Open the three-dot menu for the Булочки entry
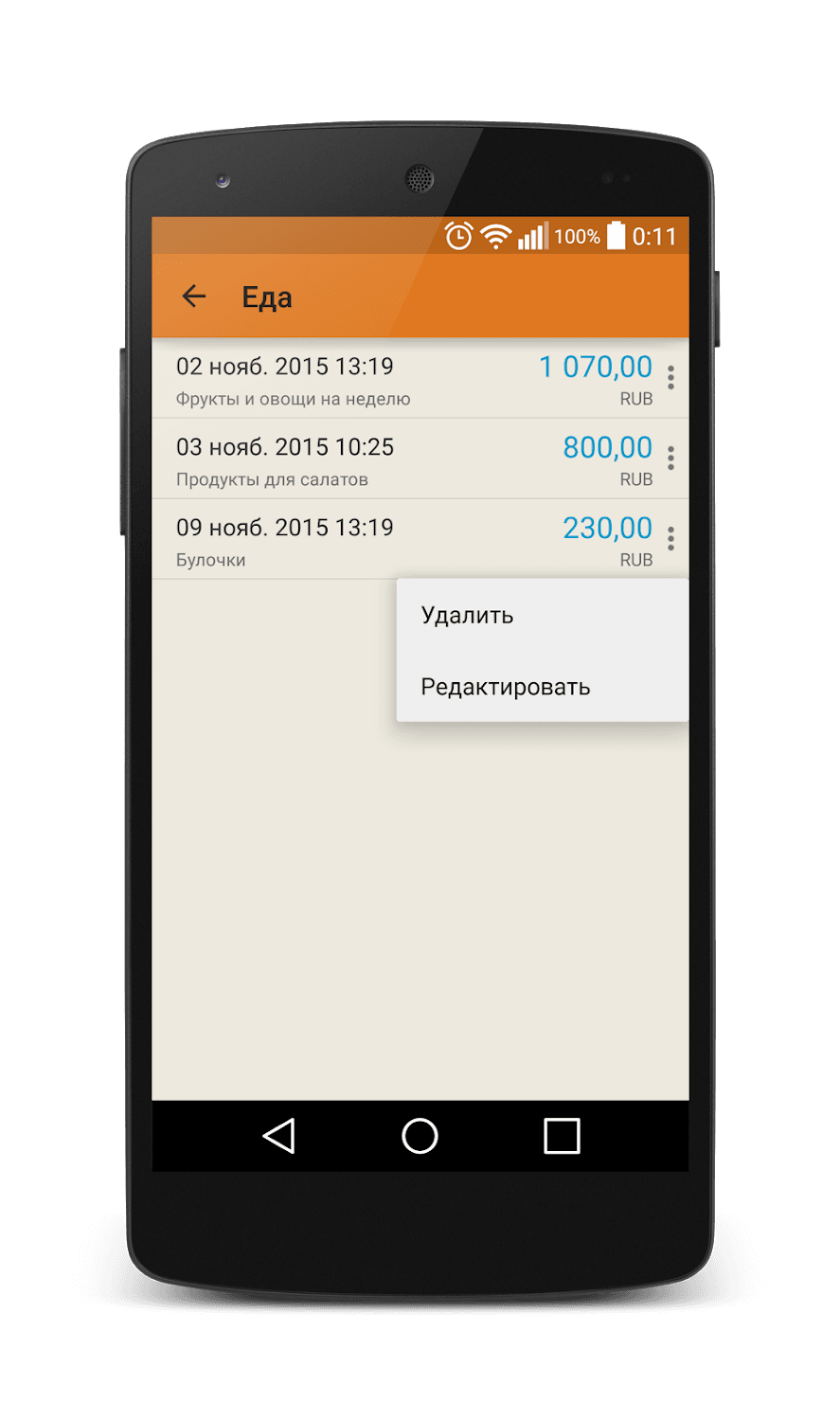840x1421 pixels. click(x=670, y=539)
